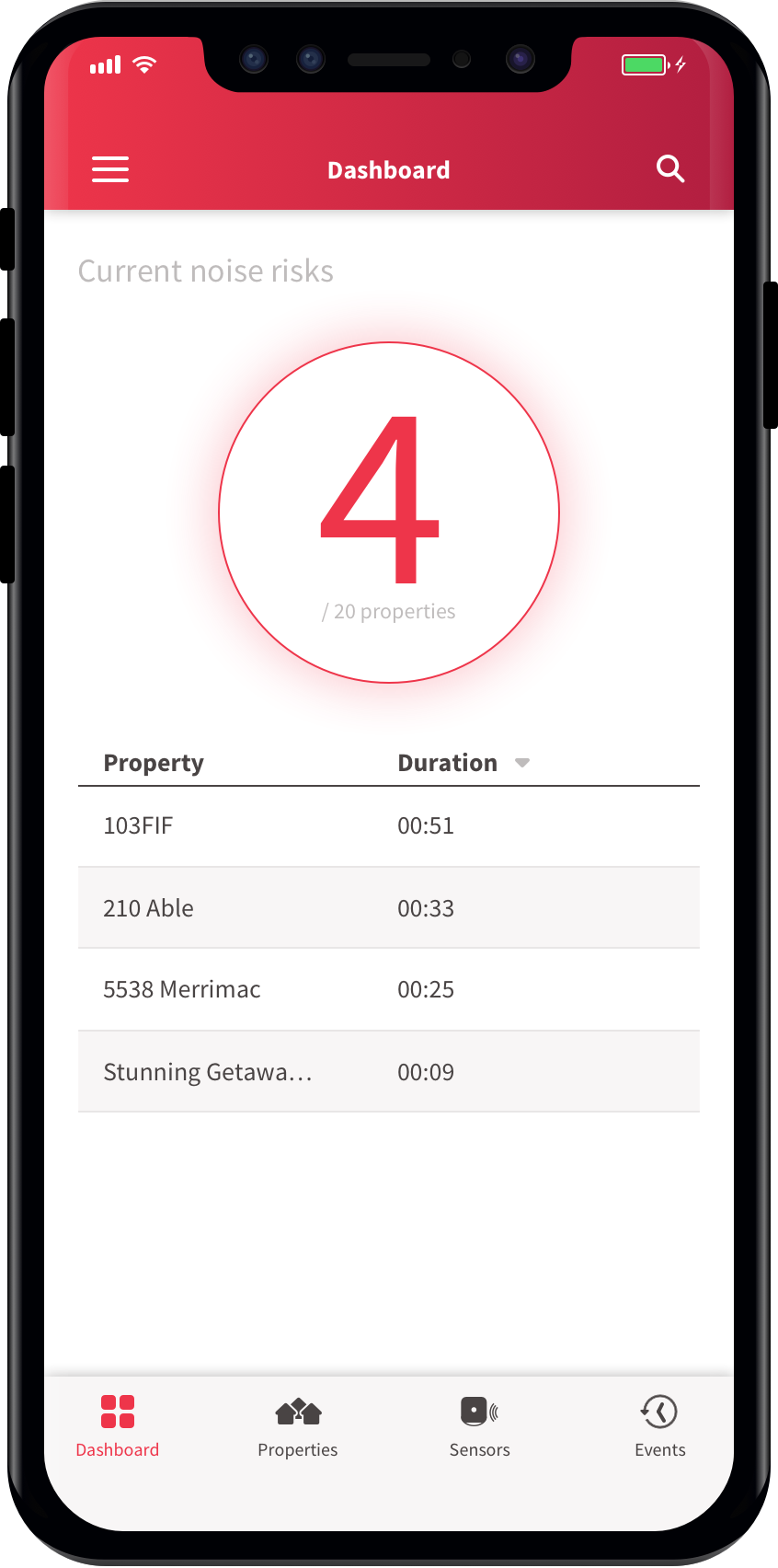
Task: Select the 5538 Merrimac row
Action: point(388,990)
